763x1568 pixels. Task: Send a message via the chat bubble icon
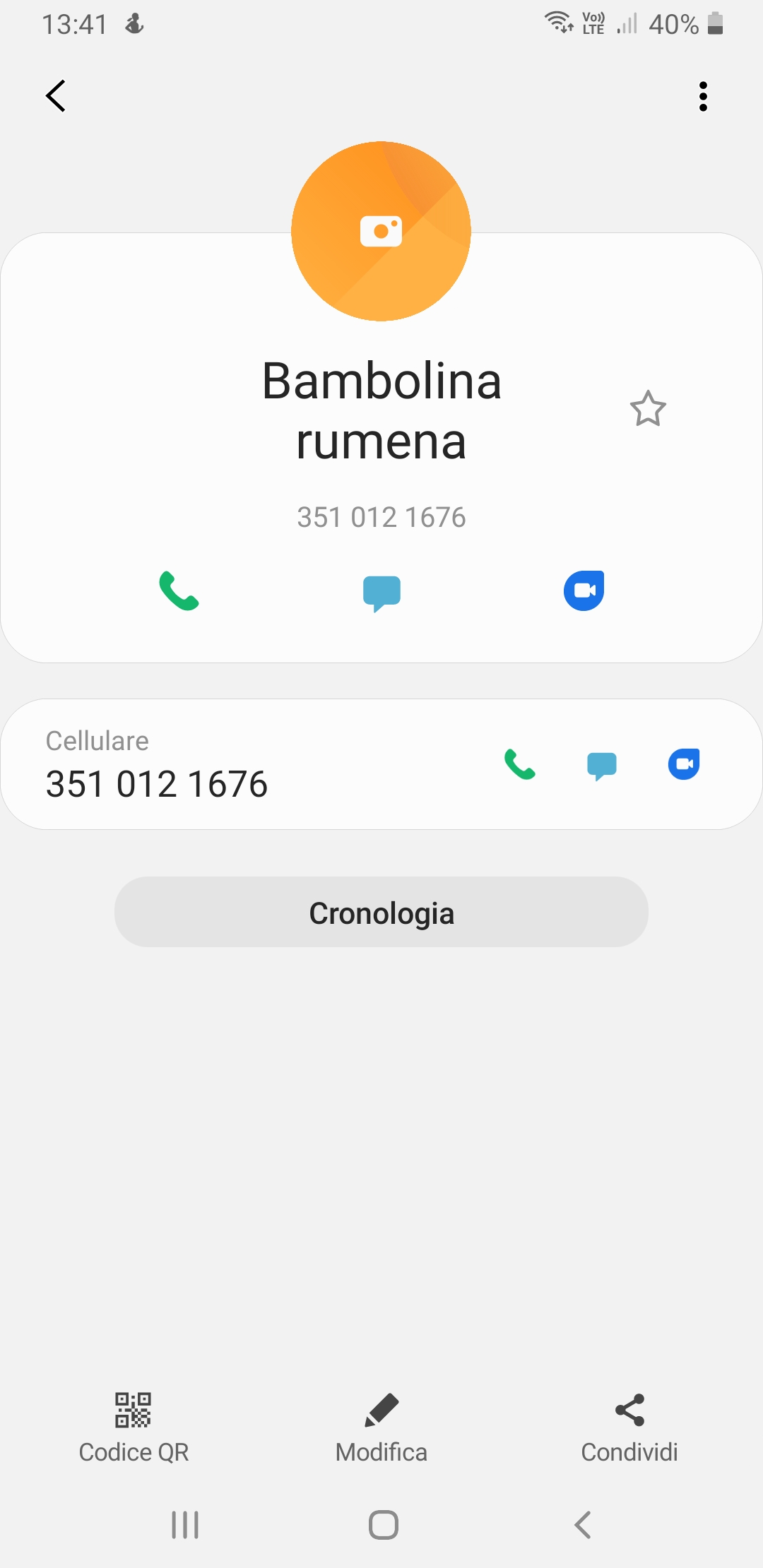(381, 593)
